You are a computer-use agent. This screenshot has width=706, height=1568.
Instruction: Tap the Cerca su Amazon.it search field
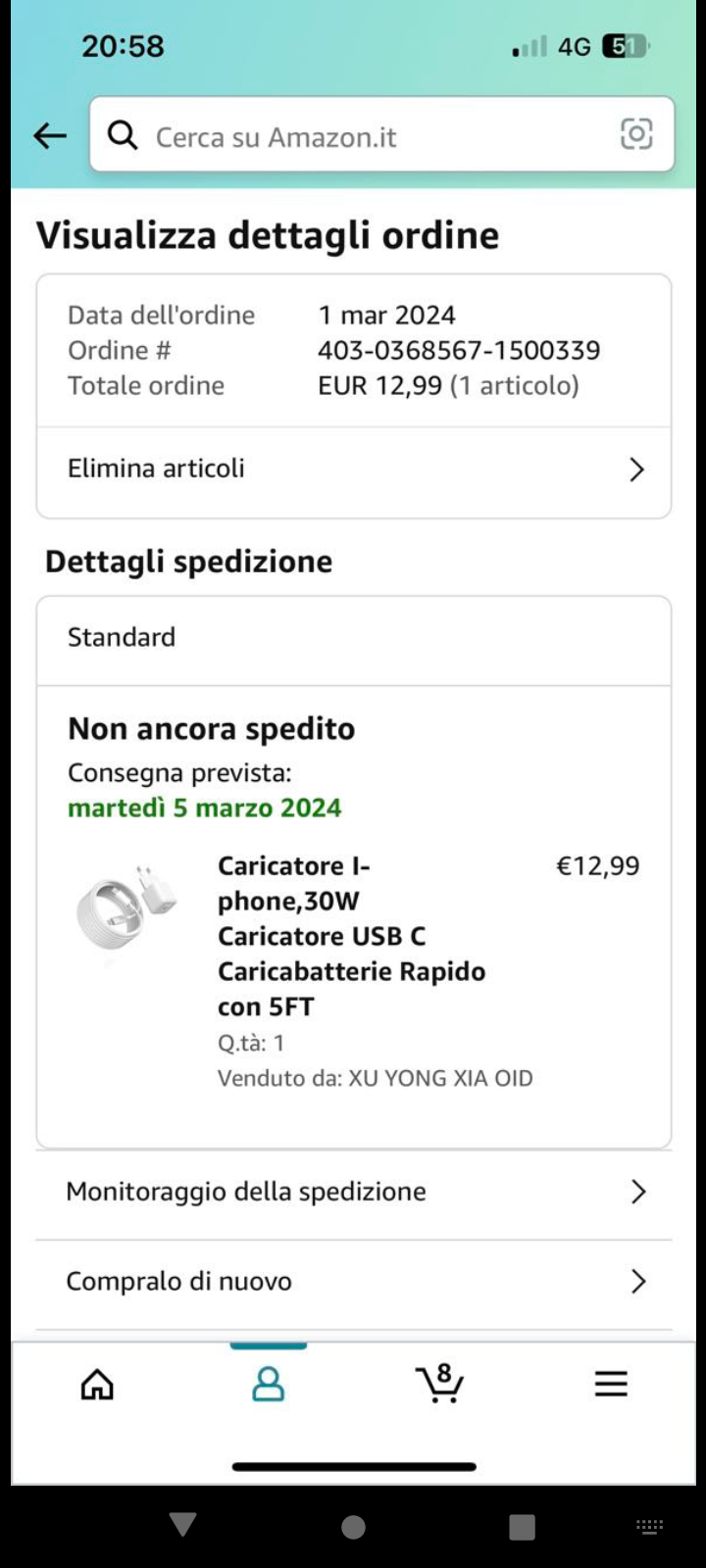coord(363,136)
